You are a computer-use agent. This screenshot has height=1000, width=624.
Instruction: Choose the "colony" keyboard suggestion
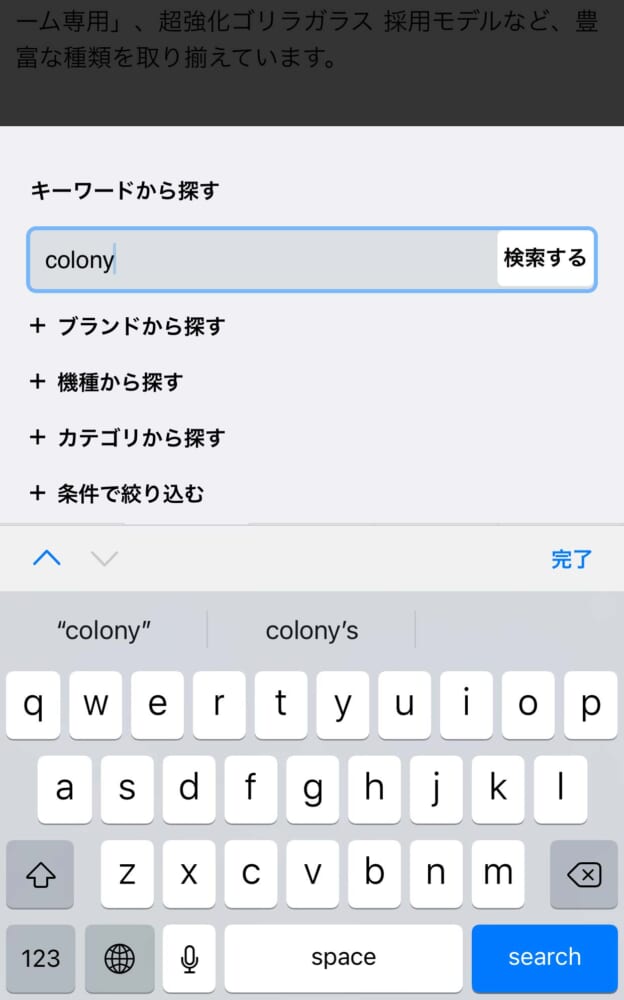104,631
